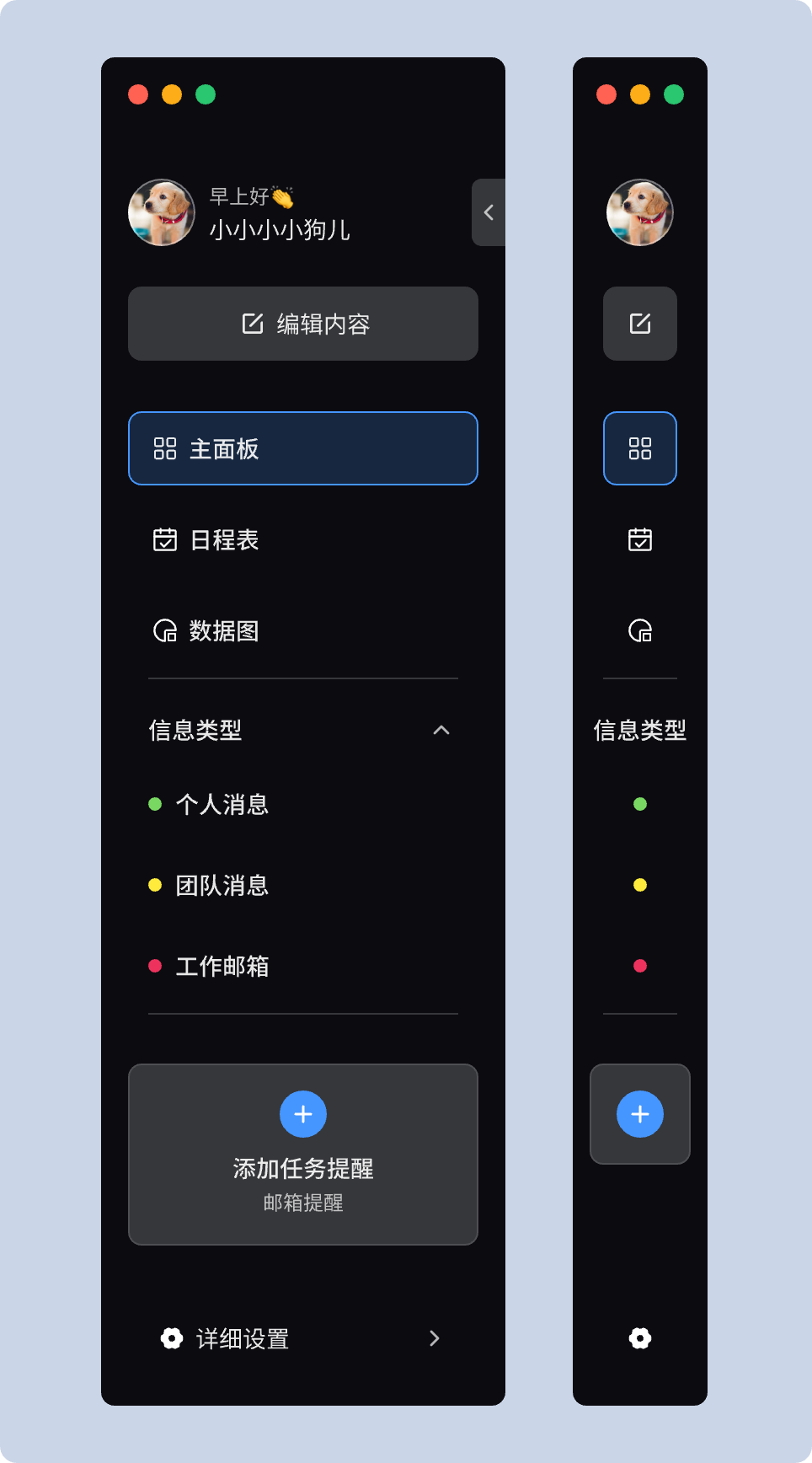Tap the 添加任务提醒 card
812x1463 pixels.
(303, 1154)
